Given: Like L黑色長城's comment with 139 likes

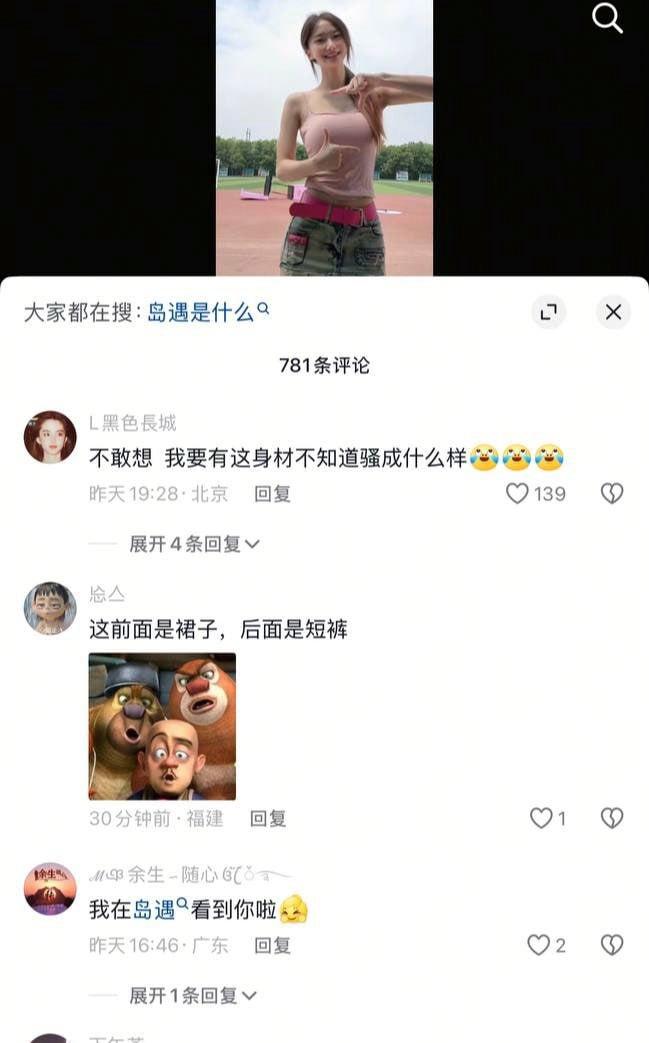Looking at the screenshot, I should coord(535,494).
